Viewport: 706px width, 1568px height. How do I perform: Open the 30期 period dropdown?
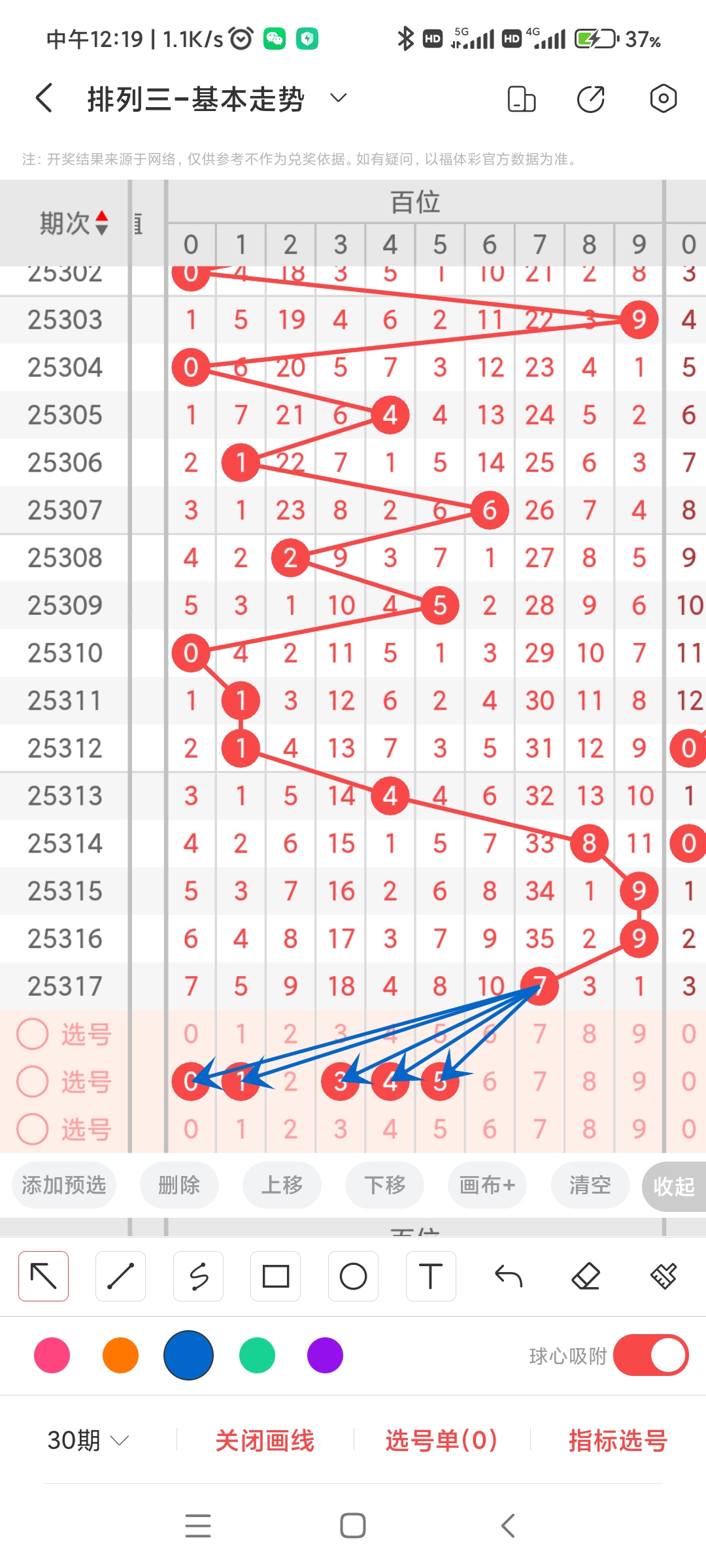pyautogui.click(x=88, y=1440)
